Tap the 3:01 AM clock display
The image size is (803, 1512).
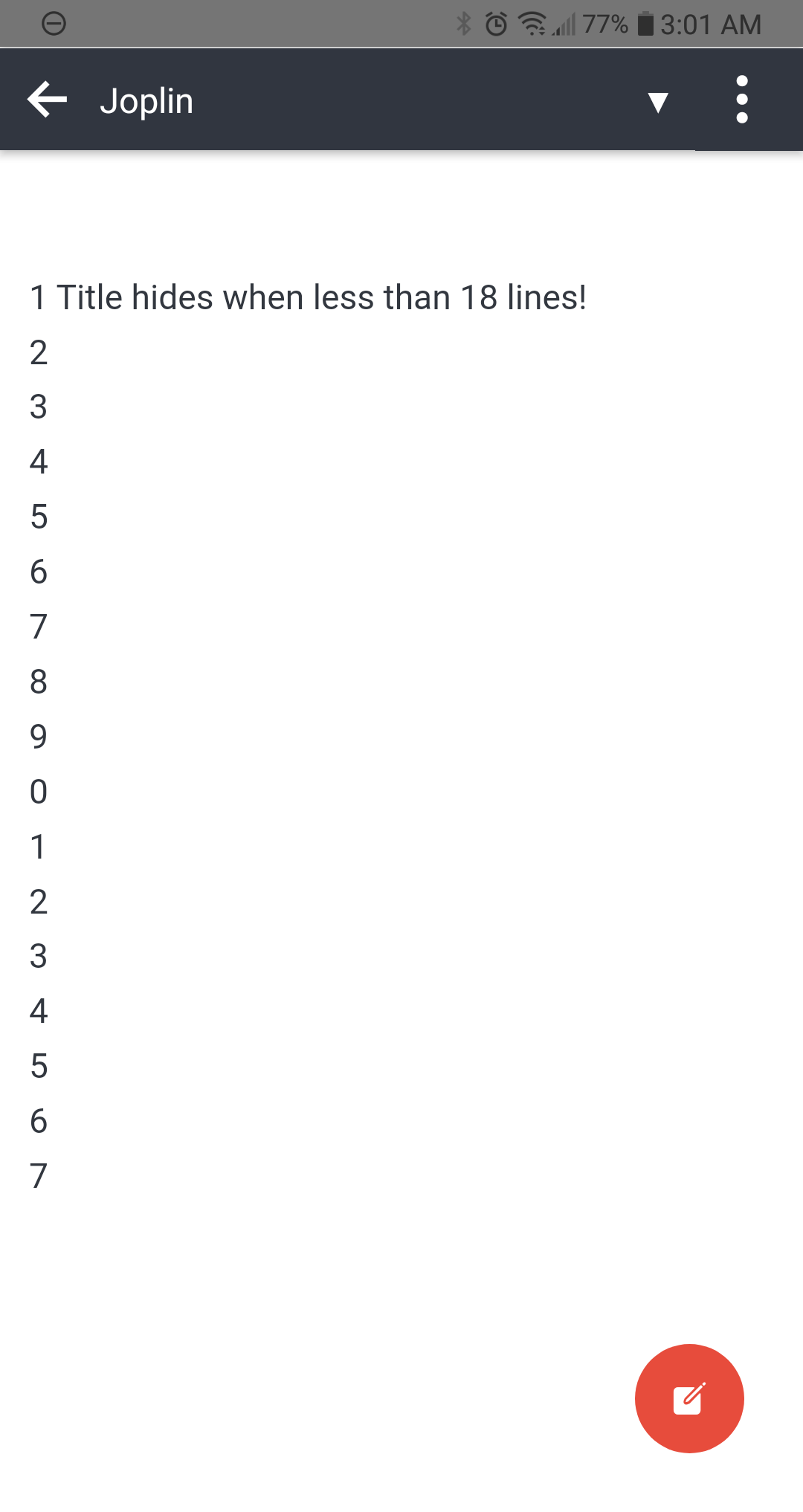point(710,23)
